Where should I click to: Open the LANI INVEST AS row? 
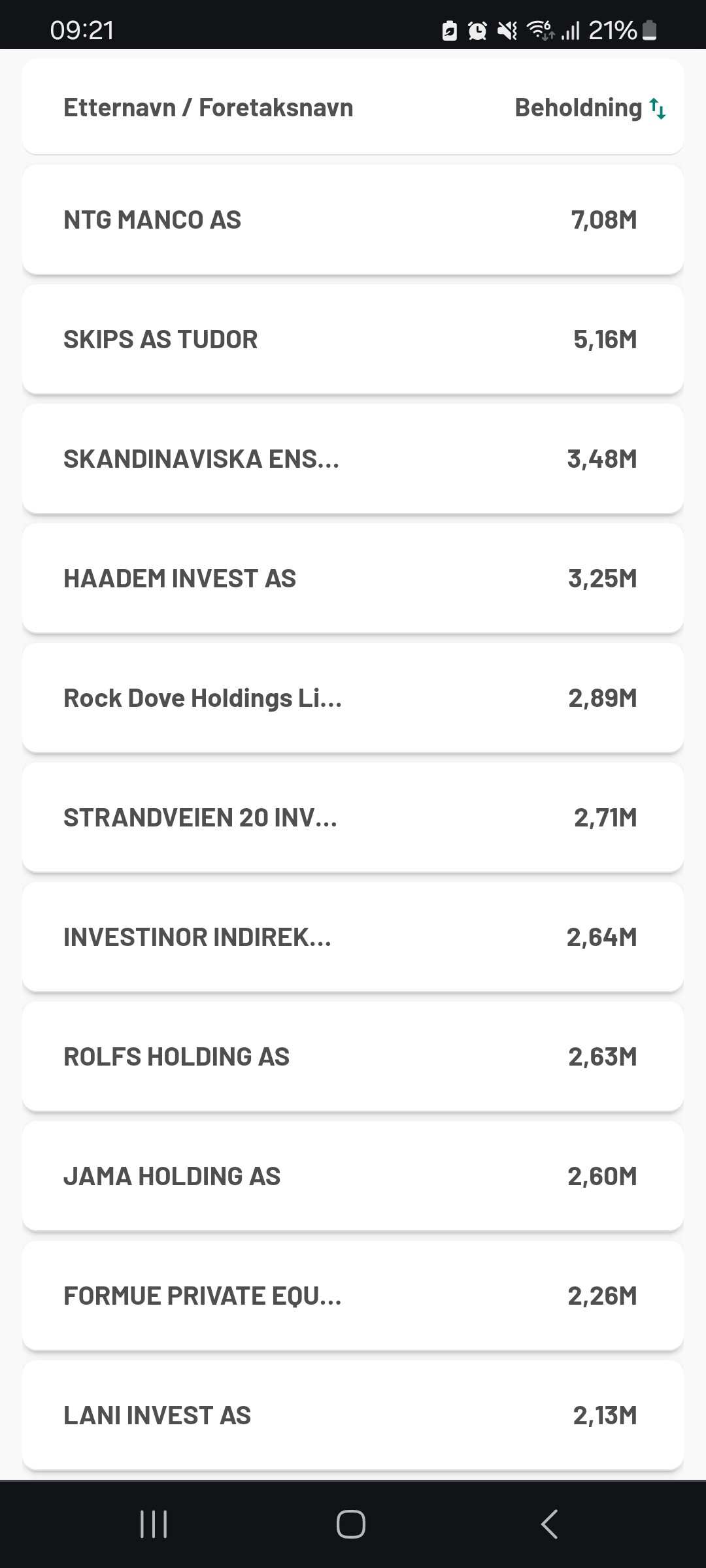353,1415
